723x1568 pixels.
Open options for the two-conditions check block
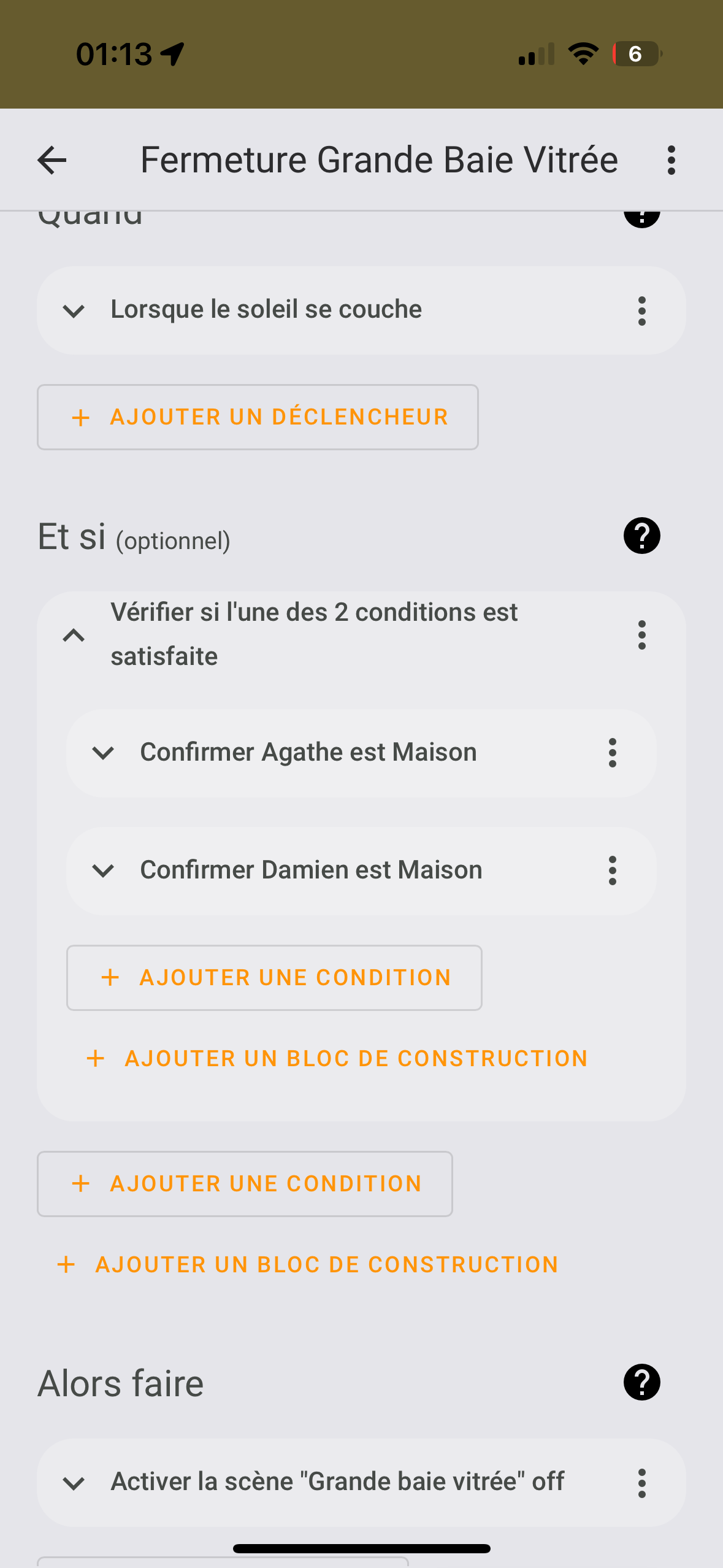click(641, 635)
